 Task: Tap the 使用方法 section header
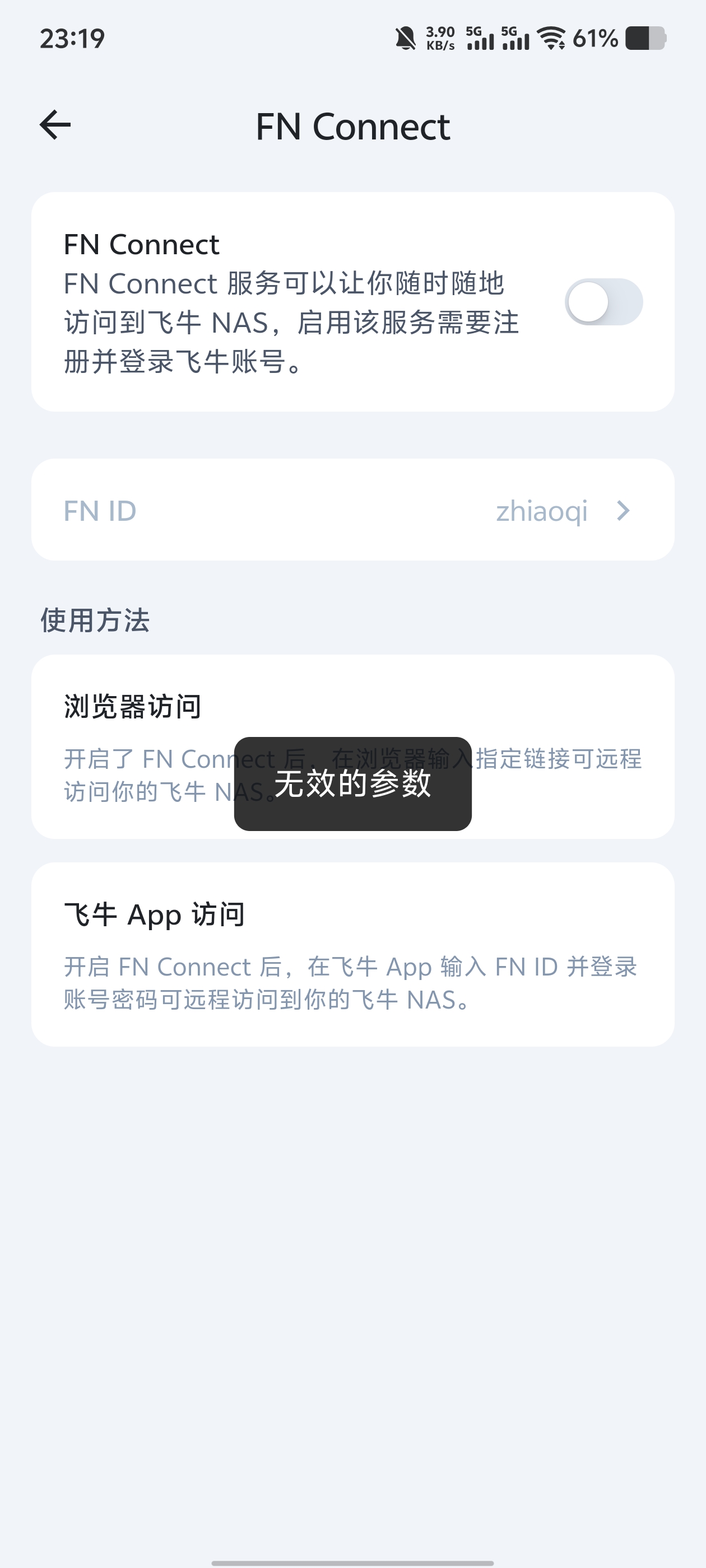click(95, 620)
